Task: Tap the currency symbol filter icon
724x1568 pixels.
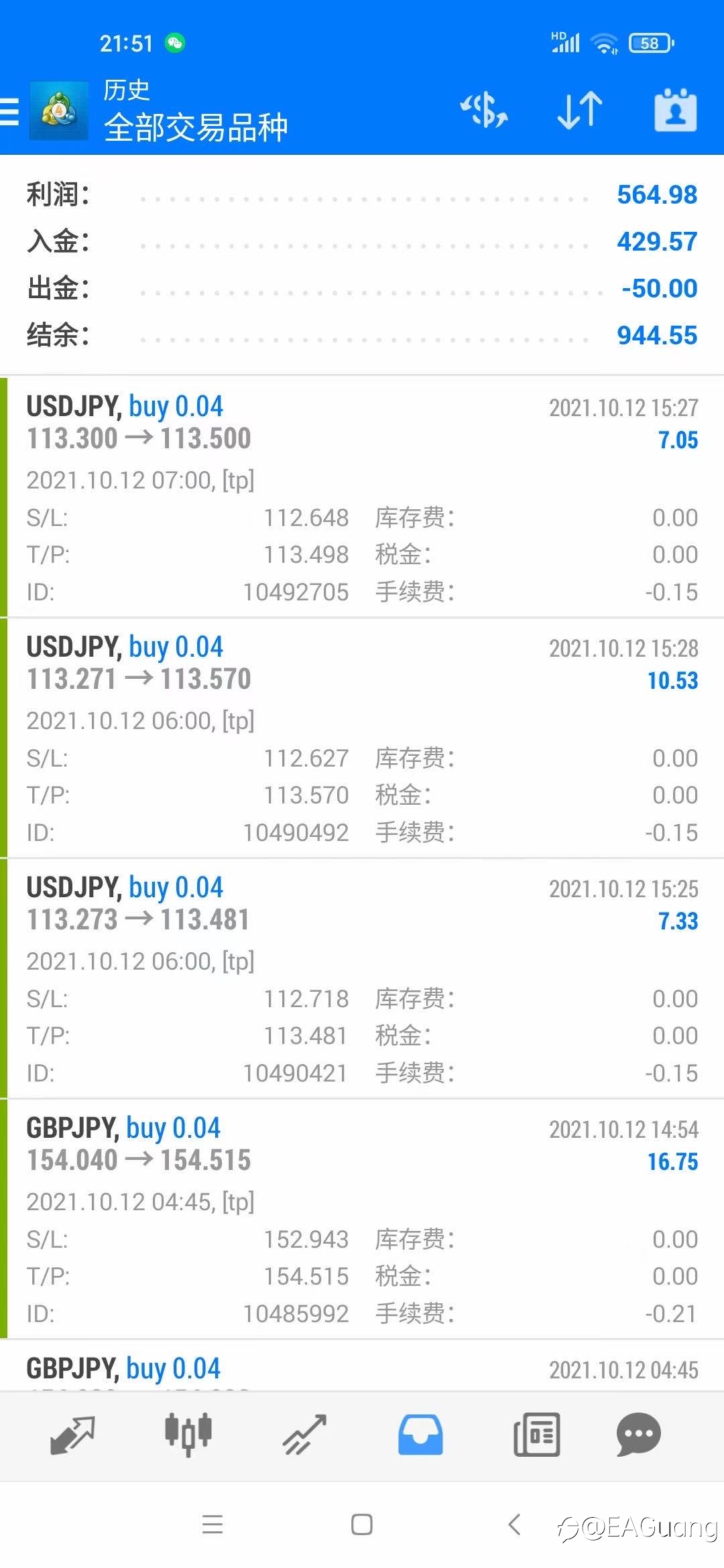Action: (484, 110)
